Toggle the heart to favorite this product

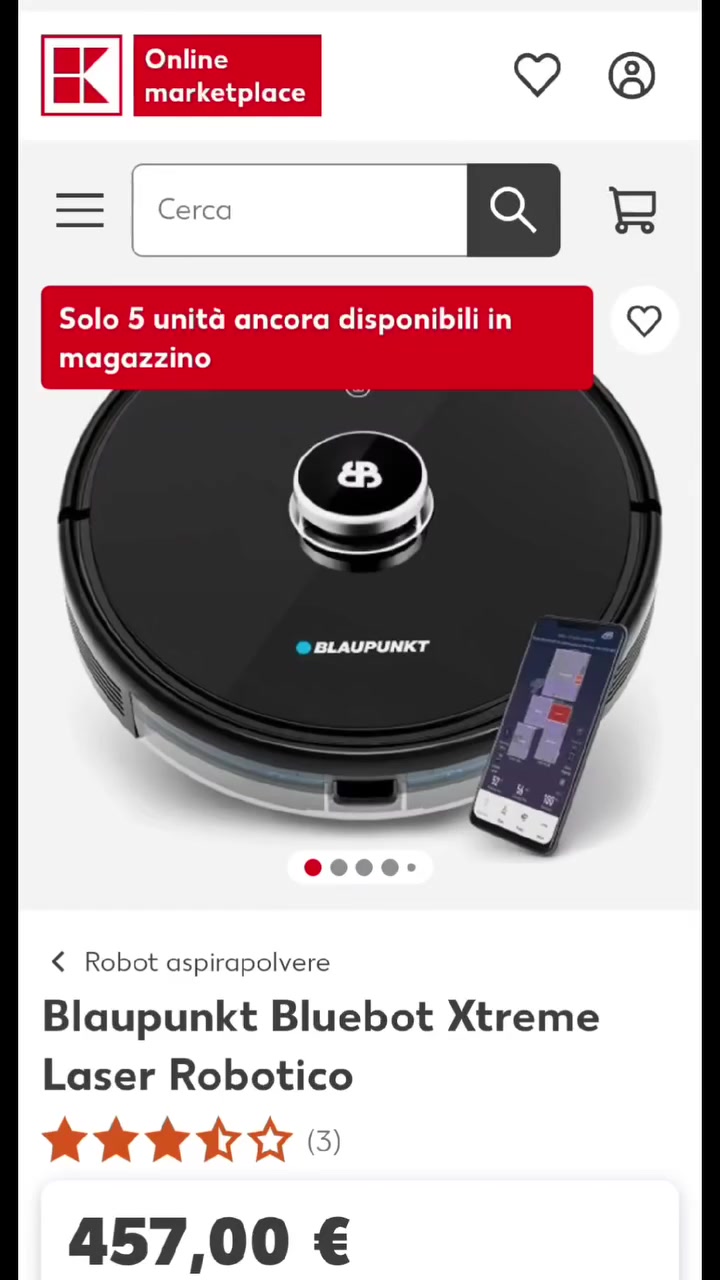[x=644, y=320]
